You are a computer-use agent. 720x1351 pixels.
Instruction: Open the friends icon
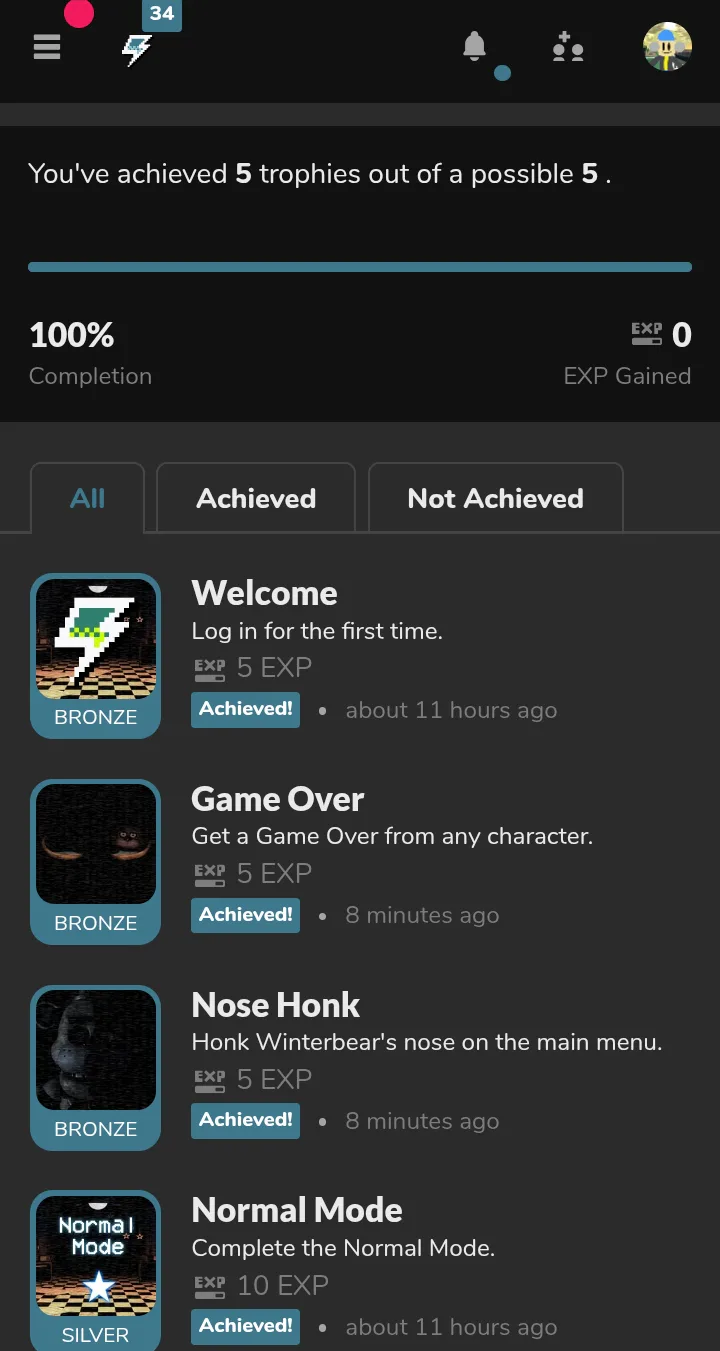(x=568, y=47)
